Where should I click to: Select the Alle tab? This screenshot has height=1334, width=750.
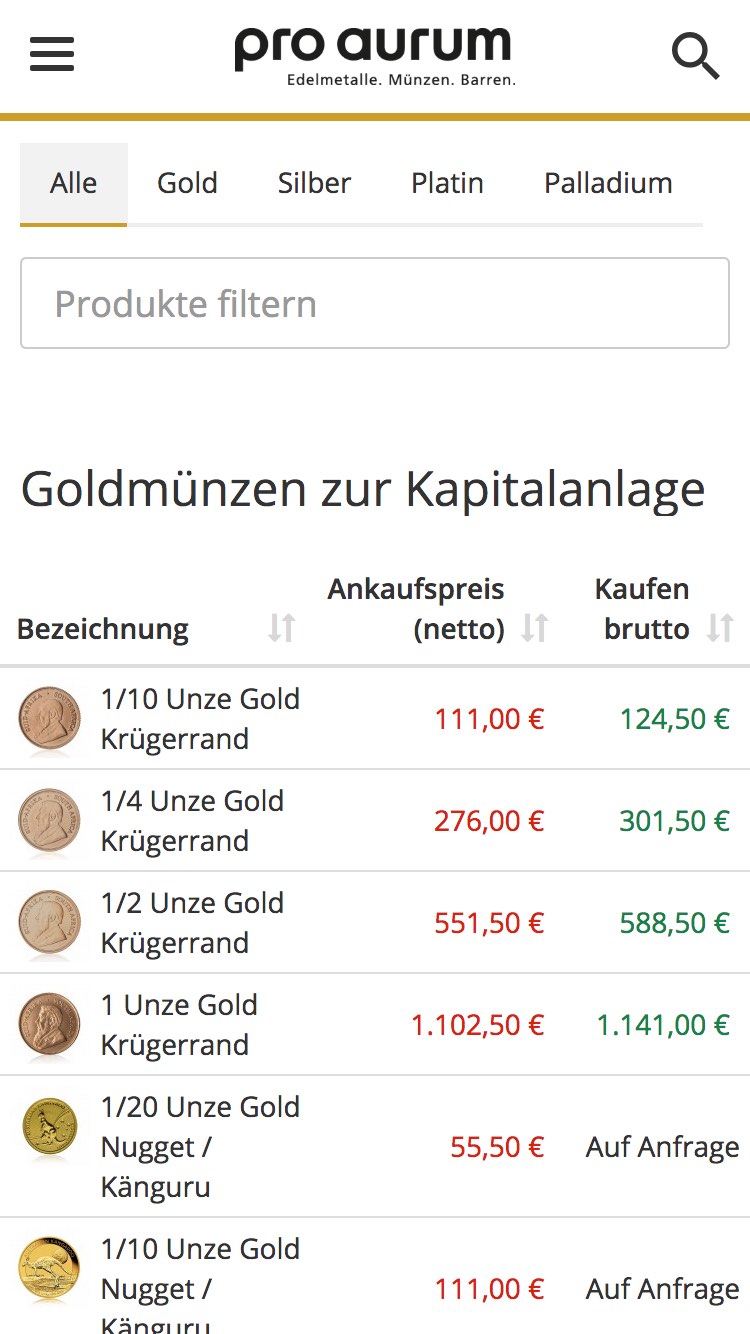(74, 184)
